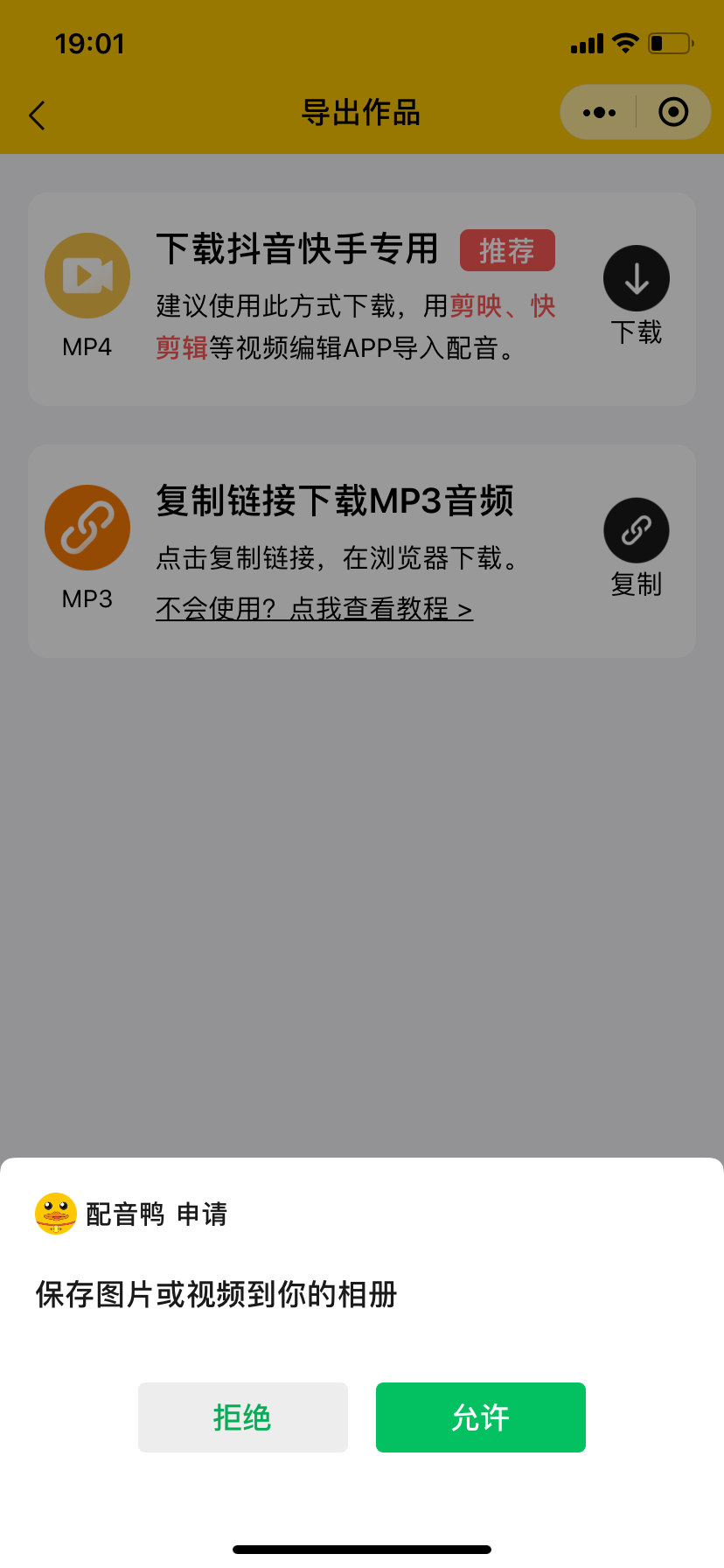Tap the capsule close/exit circle icon
The image size is (724, 1568).
click(x=672, y=112)
